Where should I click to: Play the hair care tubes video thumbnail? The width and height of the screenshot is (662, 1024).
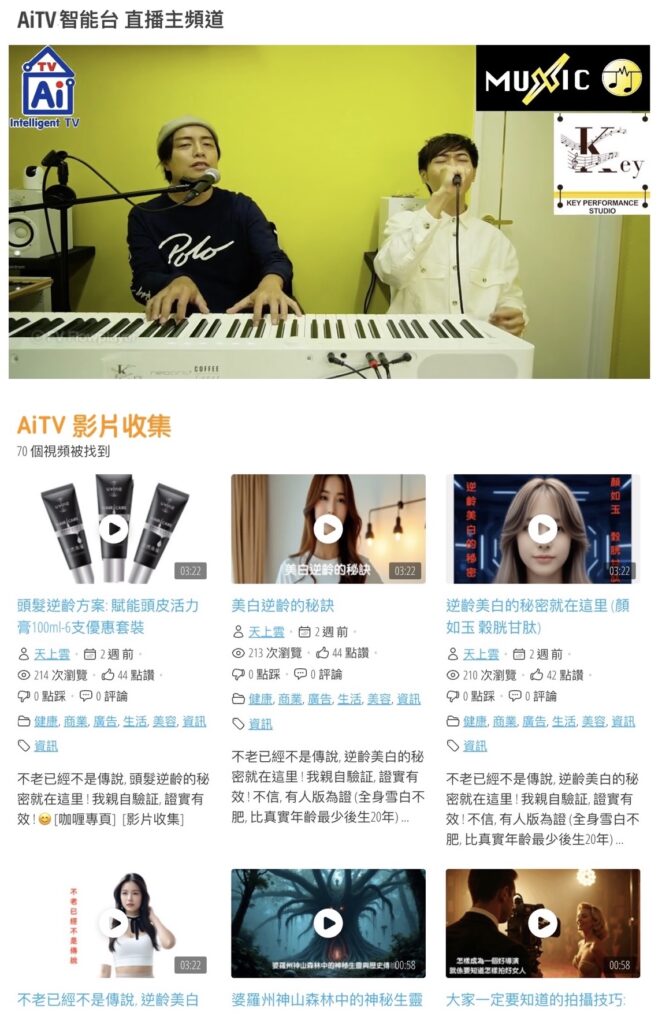coord(114,528)
